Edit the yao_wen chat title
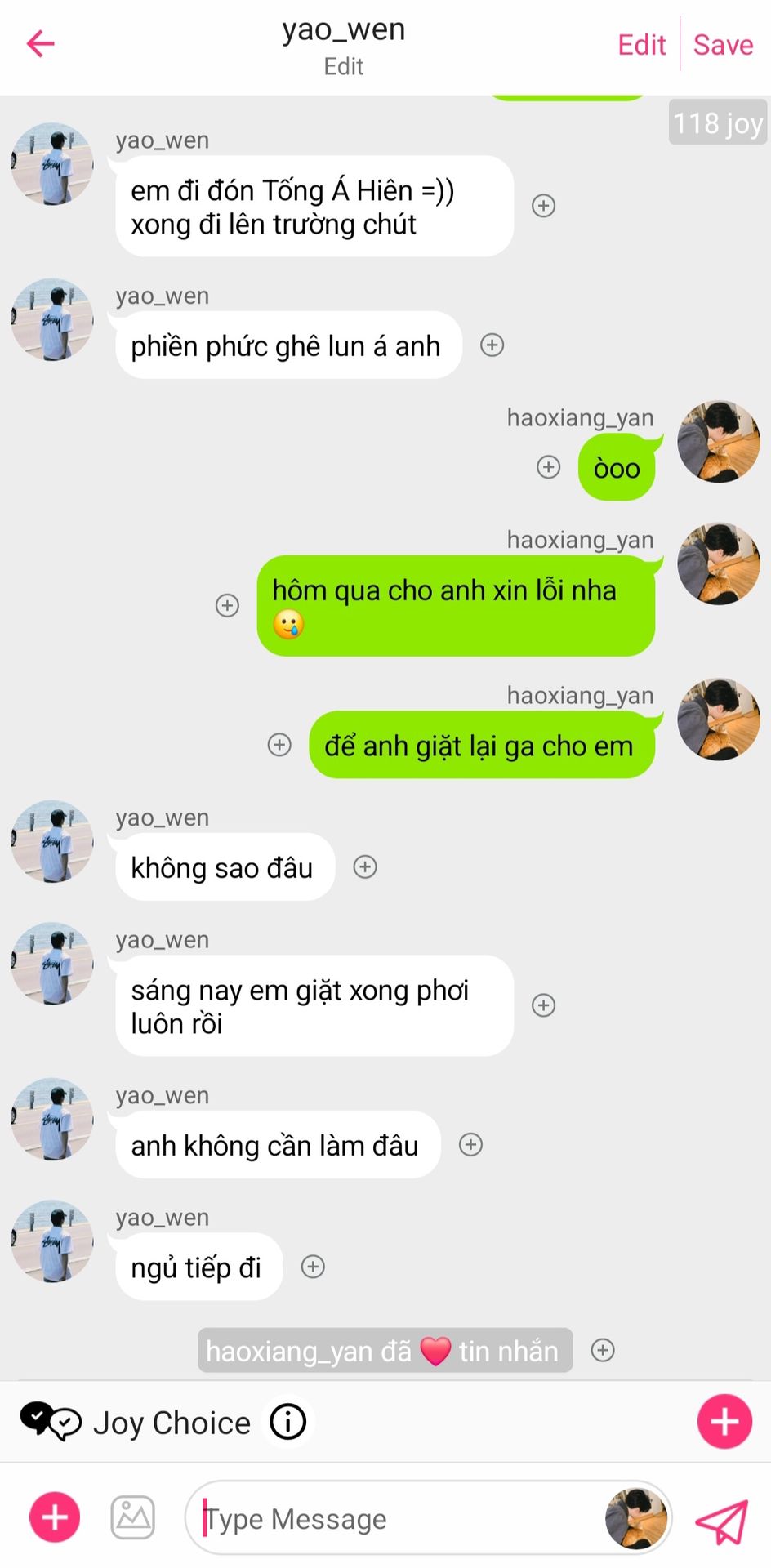771x1568 pixels. pyautogui.click(x=343, y=66)
